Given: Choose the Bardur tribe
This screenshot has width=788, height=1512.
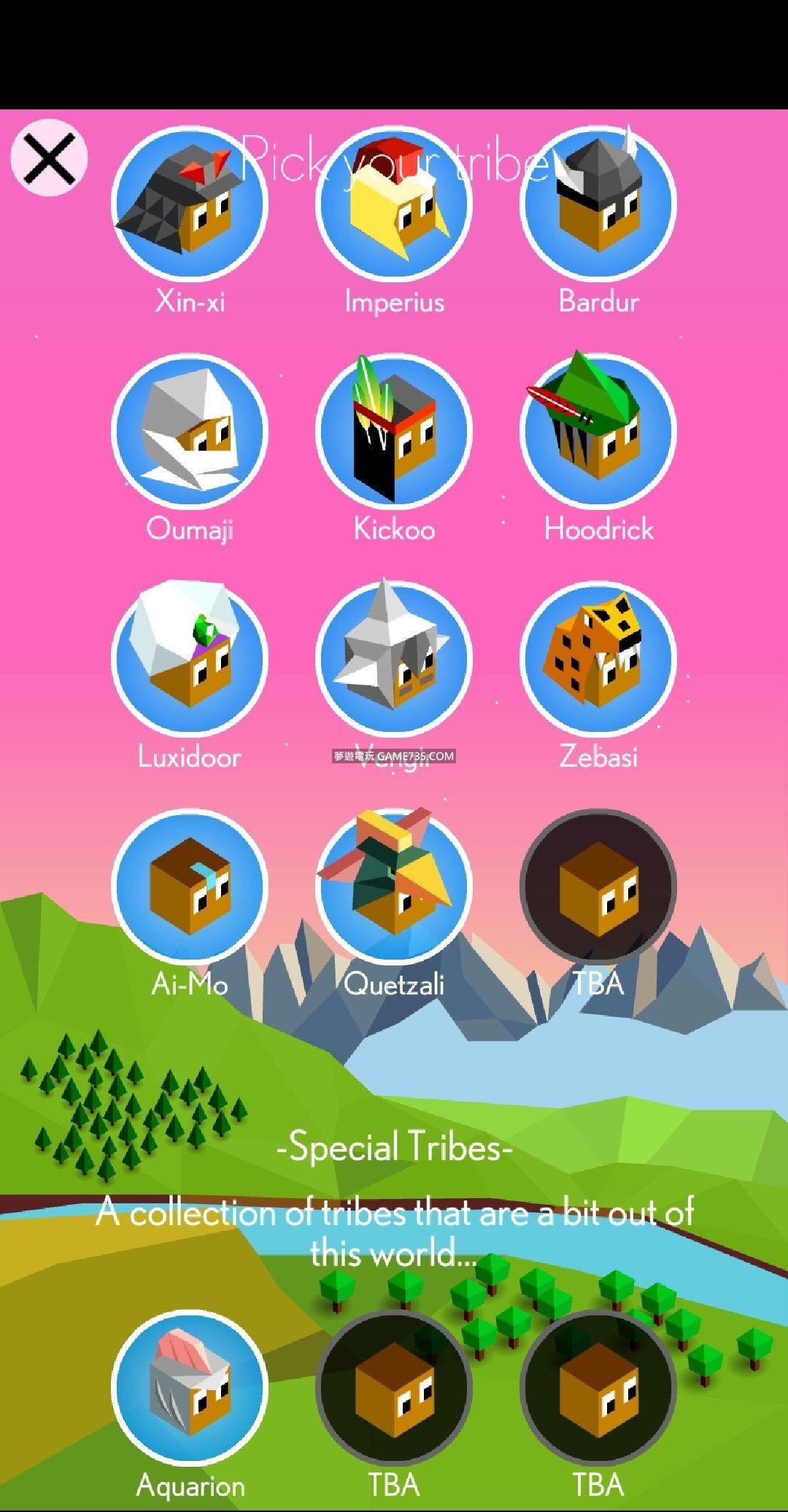Looking at the screenshot, I should click(x=598, y=205).
